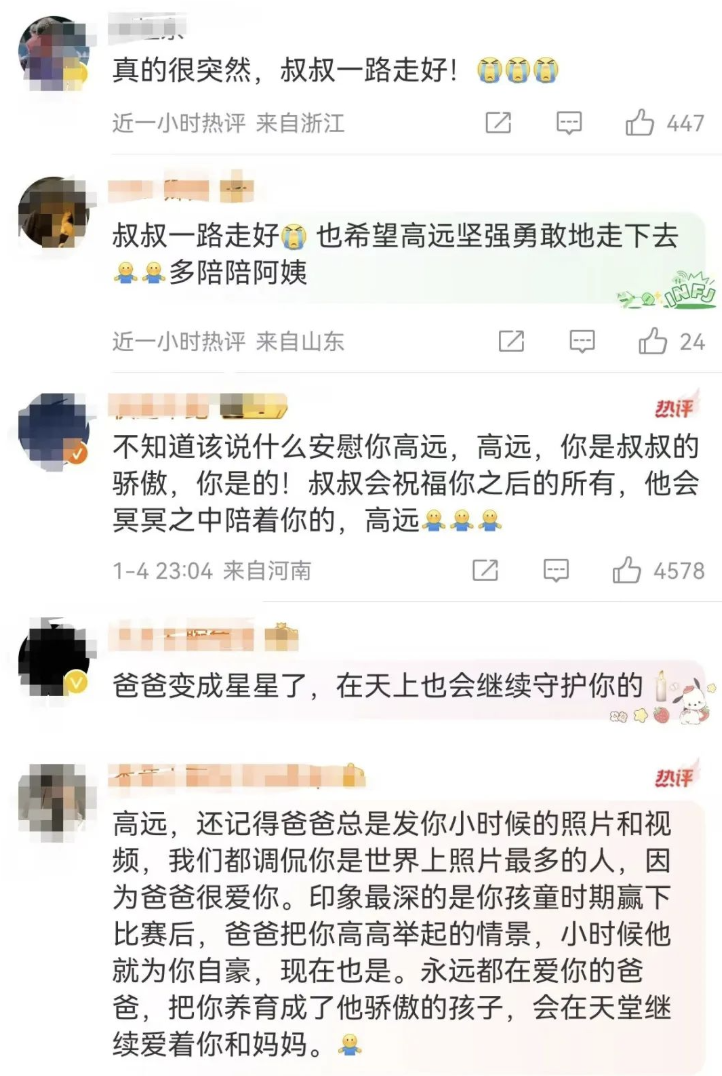Like the comment from 浙江 with 447 likes
This screenshot has height=1076, width=722.
[x=640, y=123]
